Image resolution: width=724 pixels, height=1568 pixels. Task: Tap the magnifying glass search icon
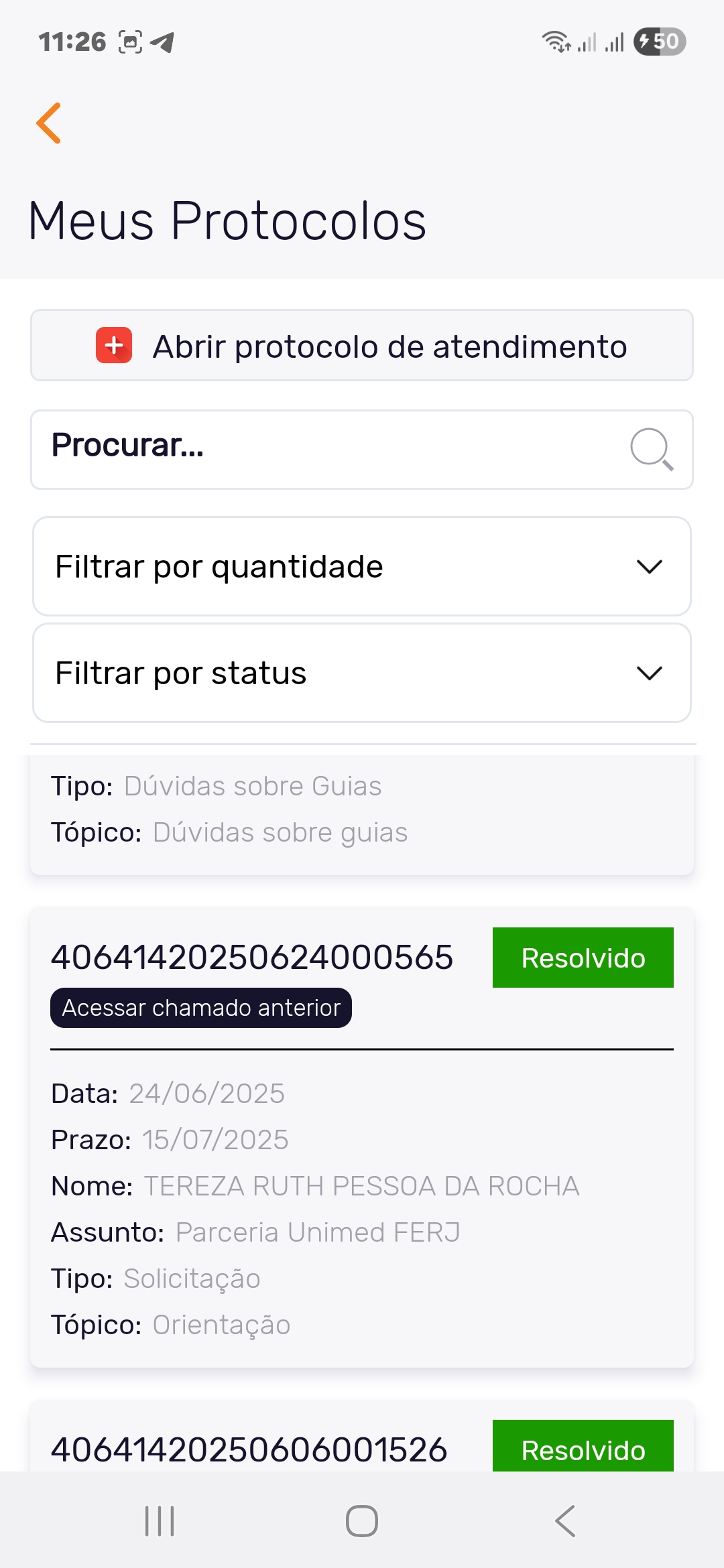[652, 449]
